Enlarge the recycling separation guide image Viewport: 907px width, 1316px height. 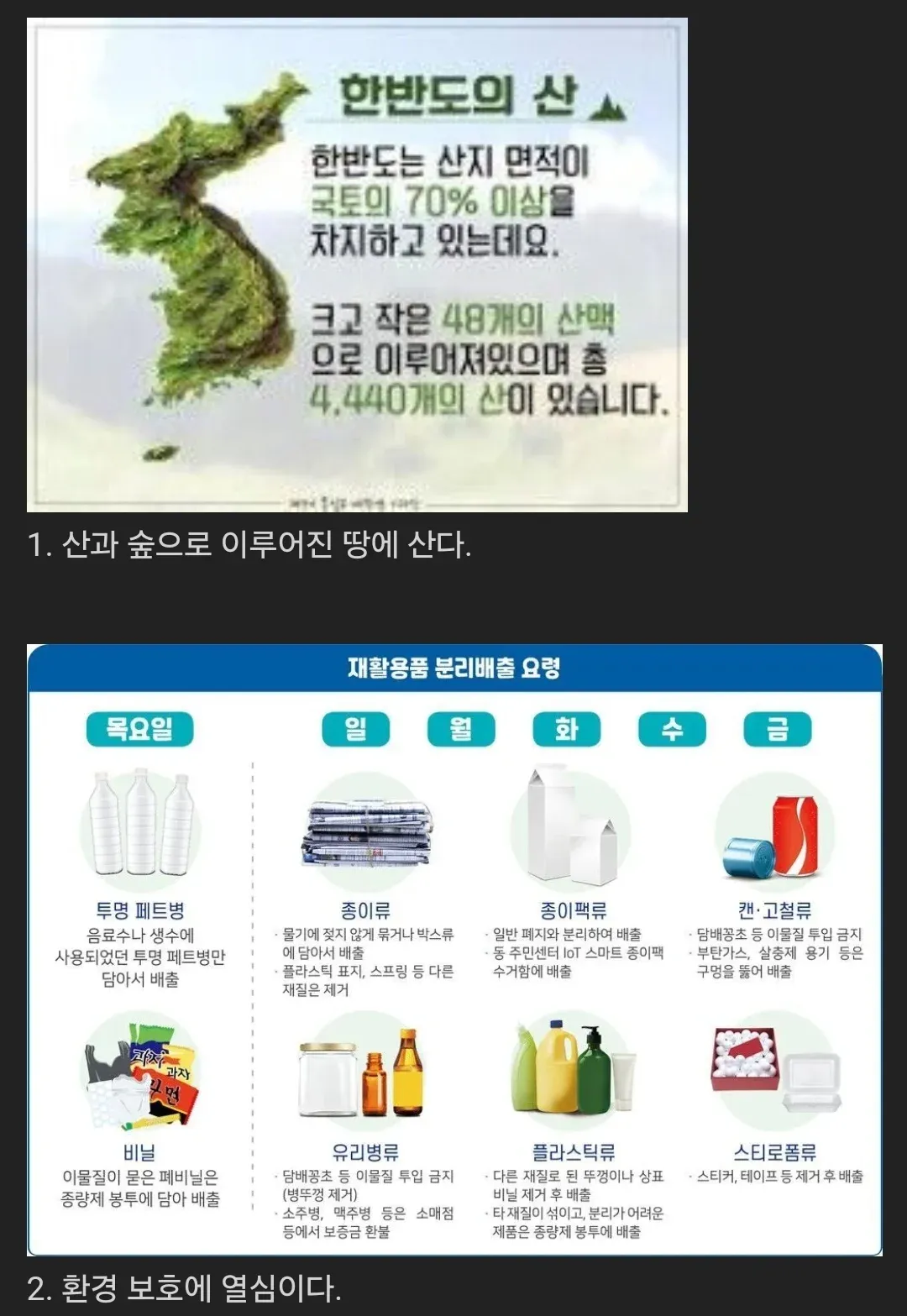[454, 949]
